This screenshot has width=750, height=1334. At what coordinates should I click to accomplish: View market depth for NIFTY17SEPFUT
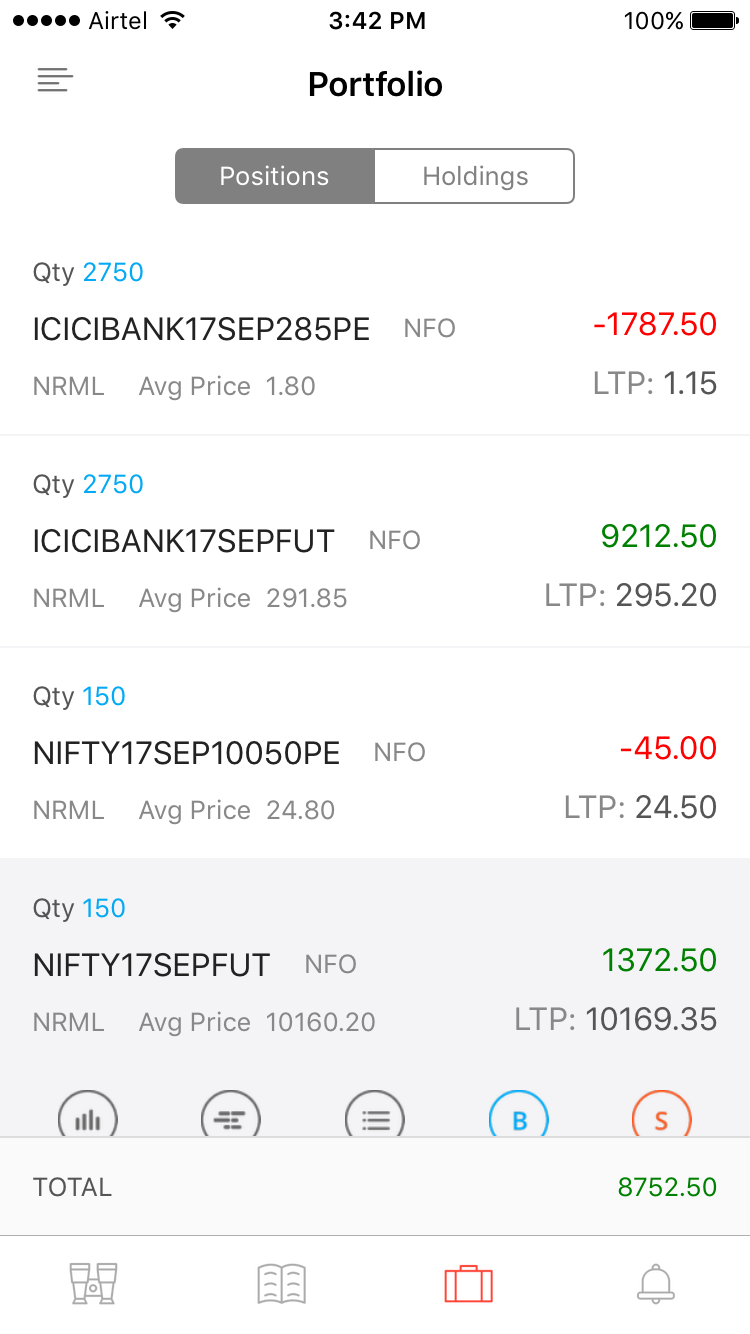pyautogui.click(x=231, y=1118)
